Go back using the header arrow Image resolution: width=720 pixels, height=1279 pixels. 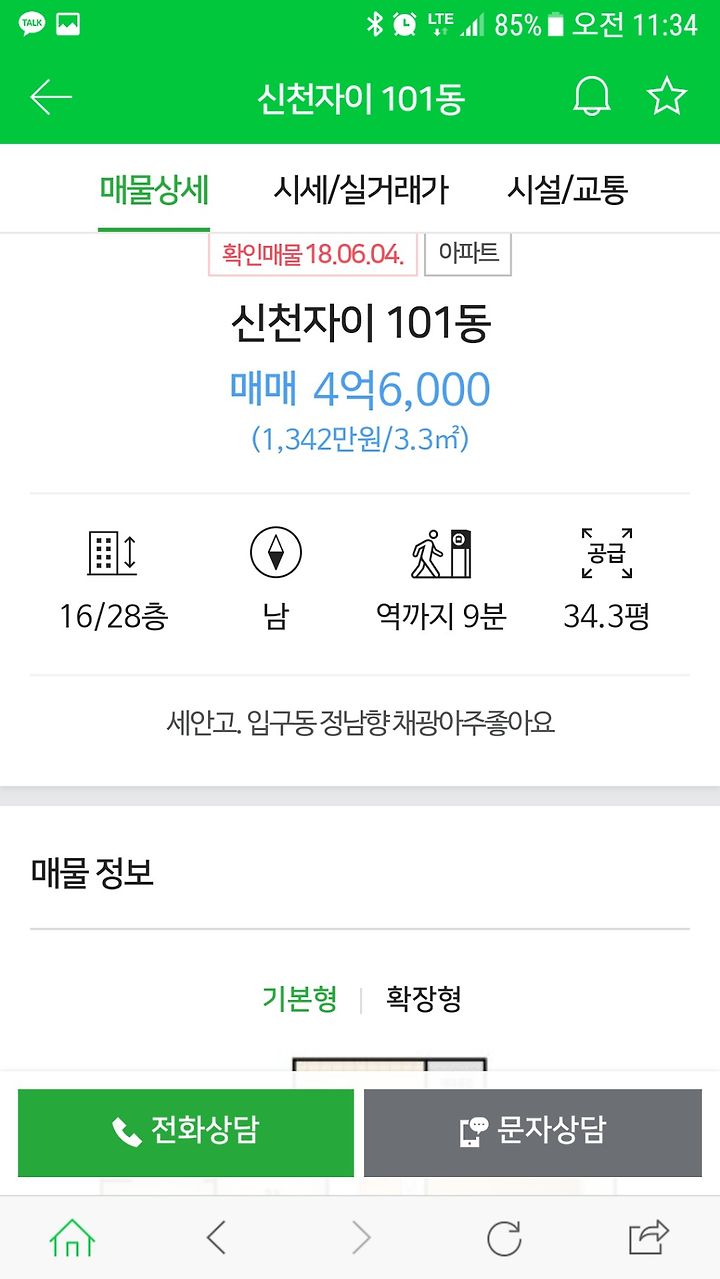pos(51,97)
